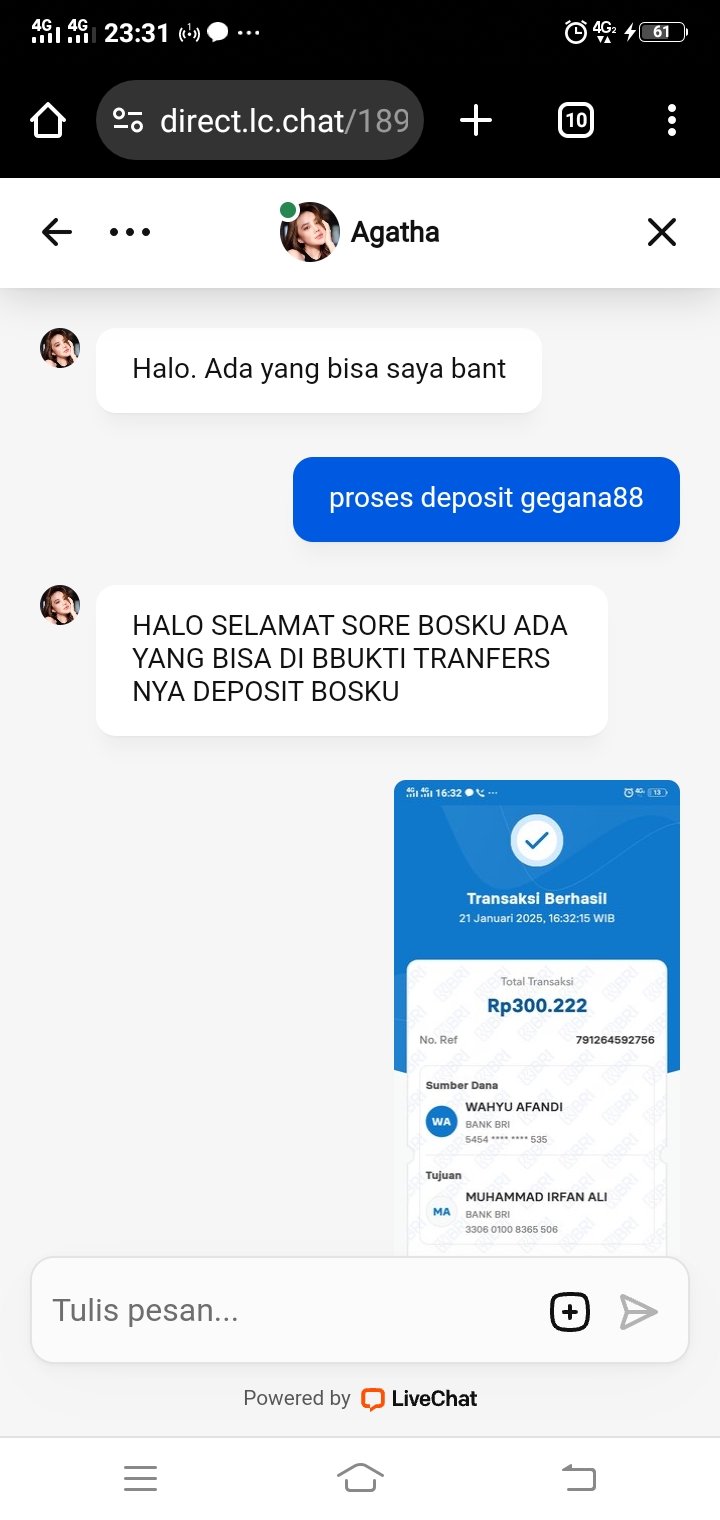Open the transfer receipt image attachment

(x=536, y=1015)
